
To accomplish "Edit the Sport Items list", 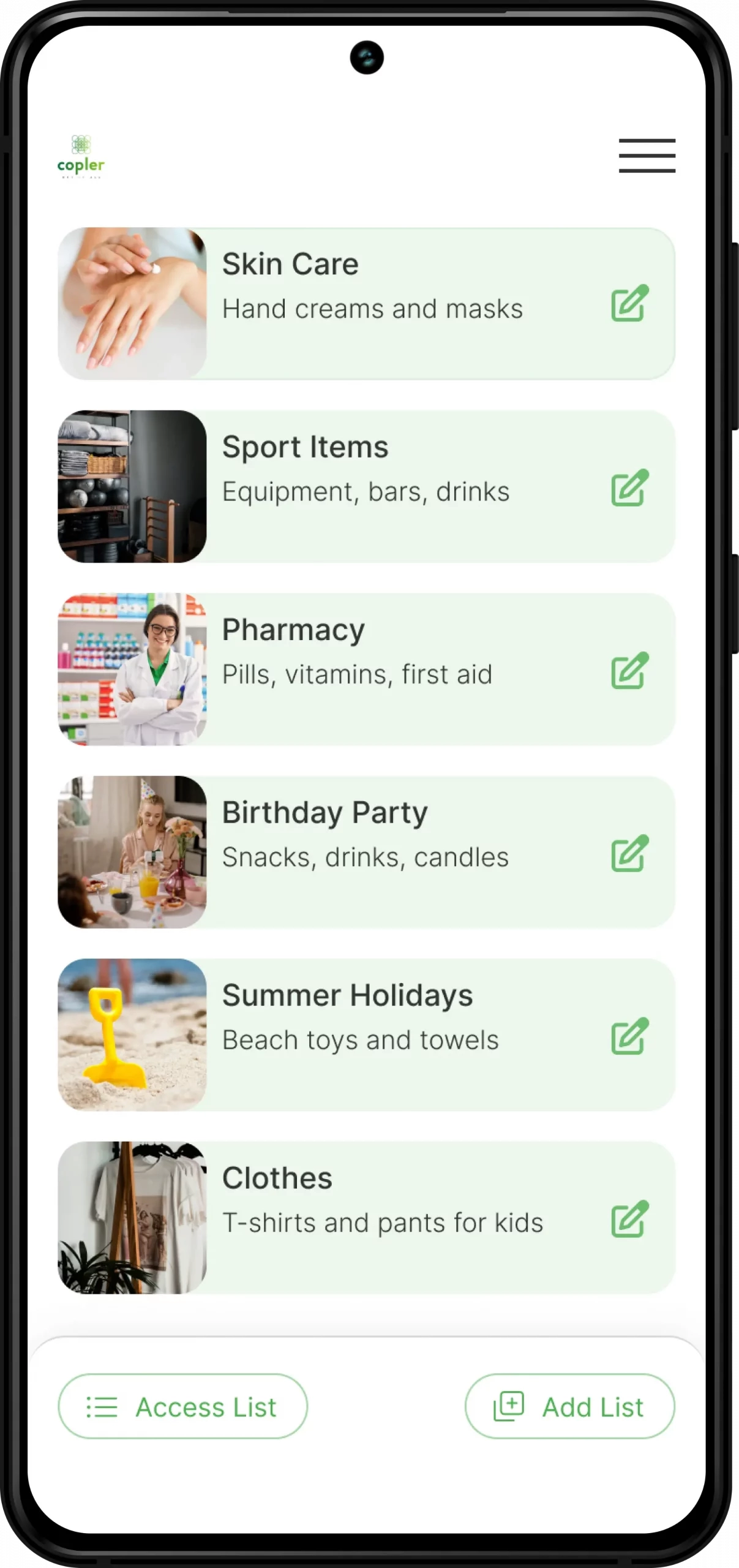I will point(629,488).
